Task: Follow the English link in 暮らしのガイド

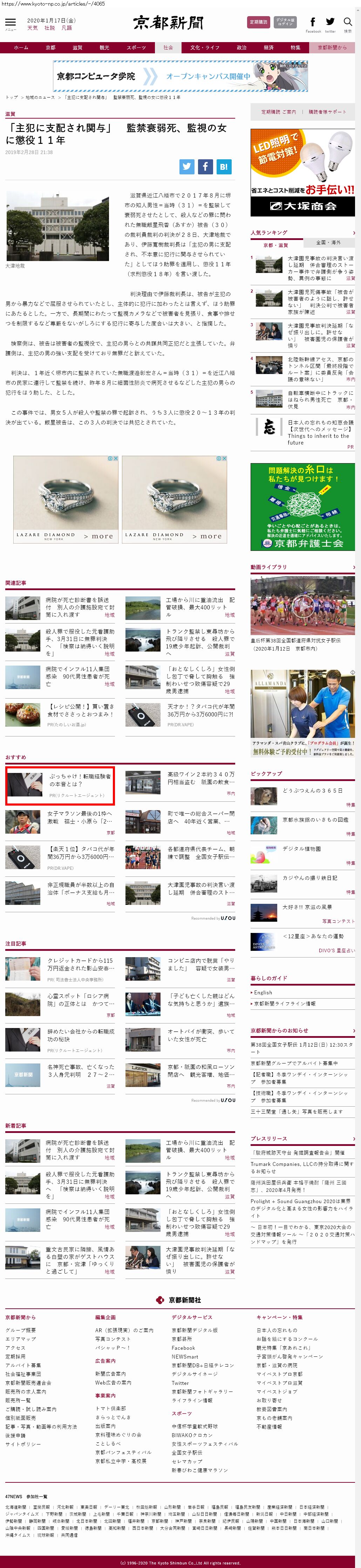Action: point(263,992)
